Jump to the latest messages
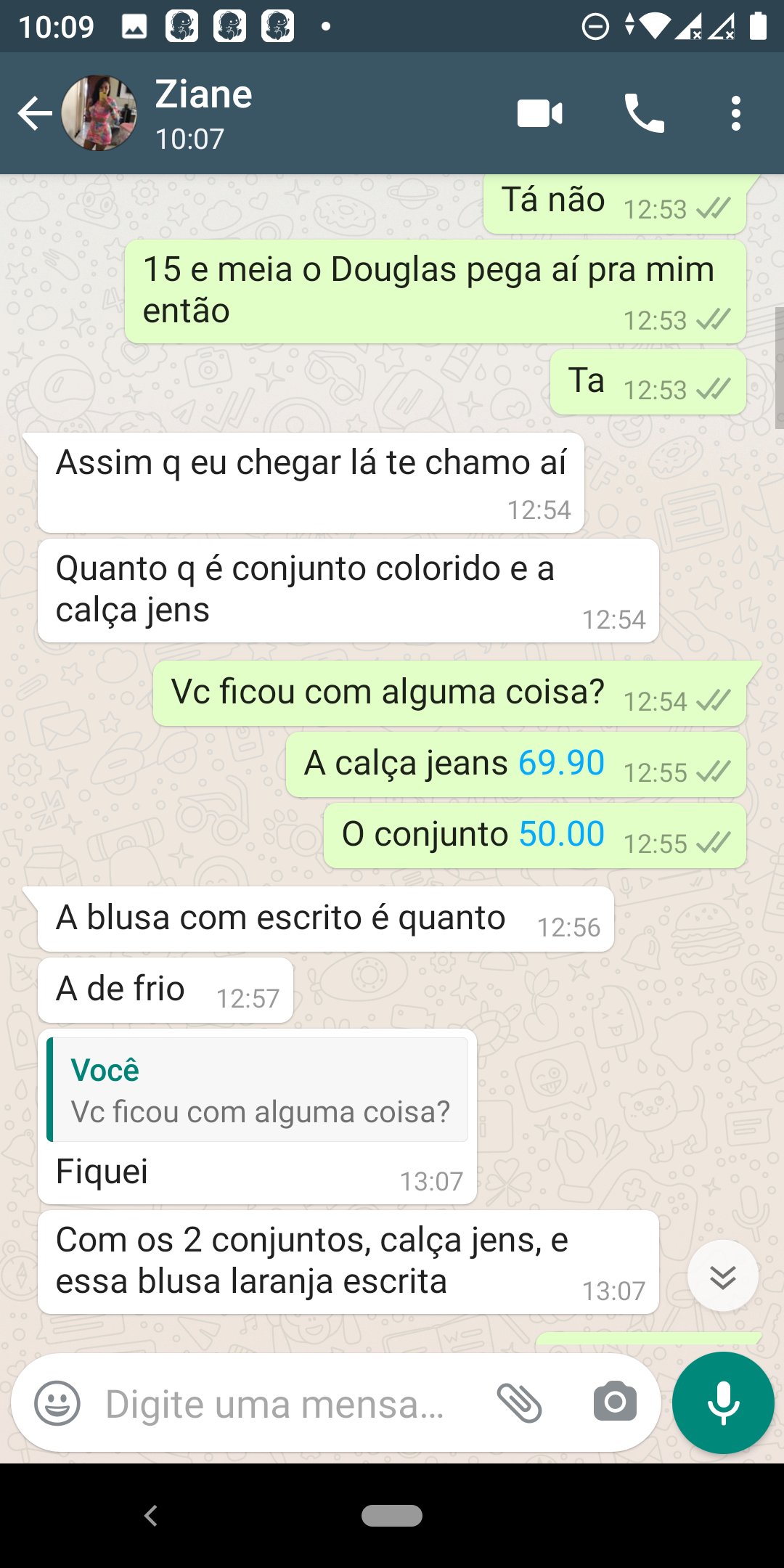 [x=723, y=1276]
